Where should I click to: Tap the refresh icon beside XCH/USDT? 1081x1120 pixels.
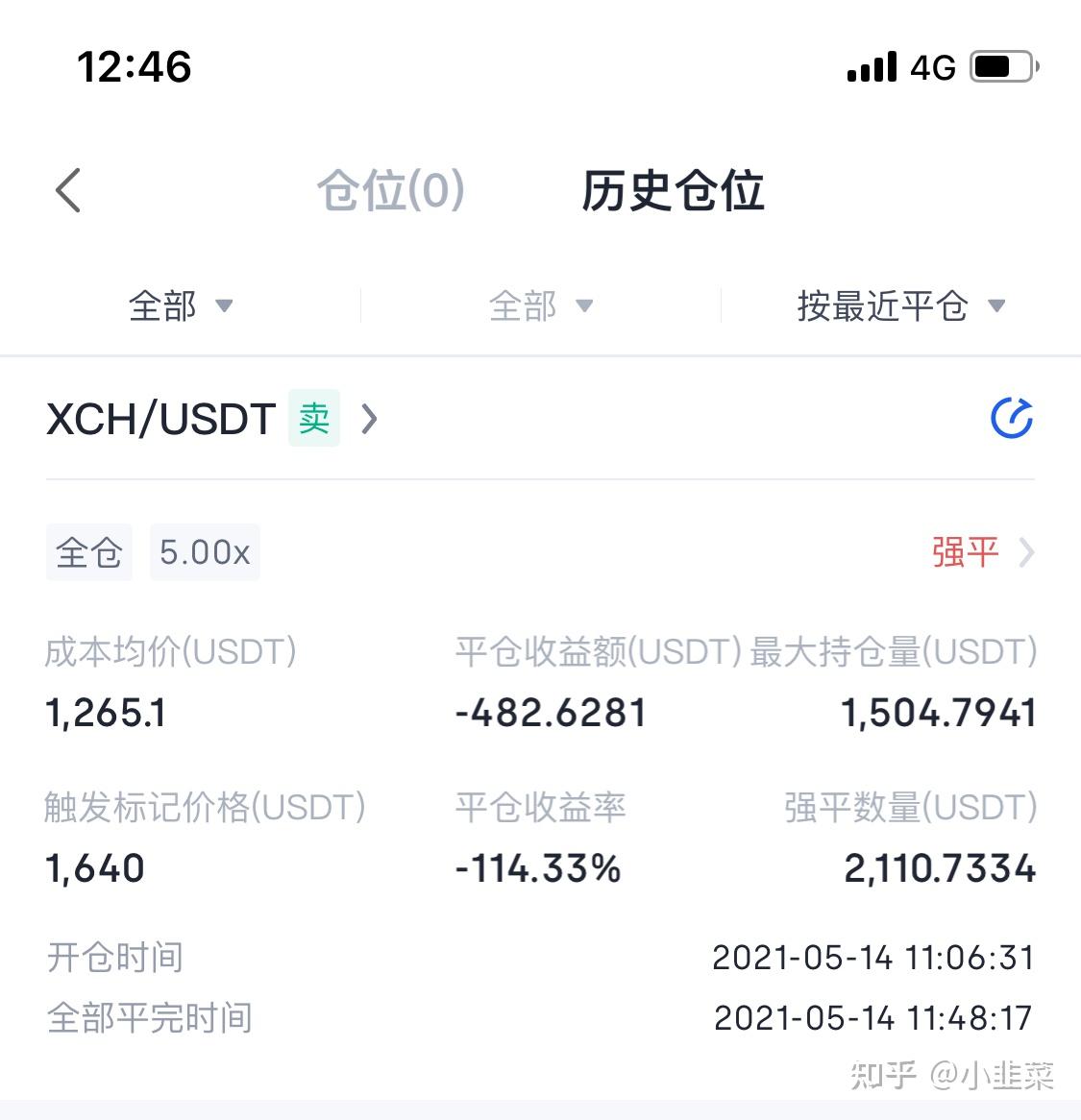click(x=1011, y=417)
